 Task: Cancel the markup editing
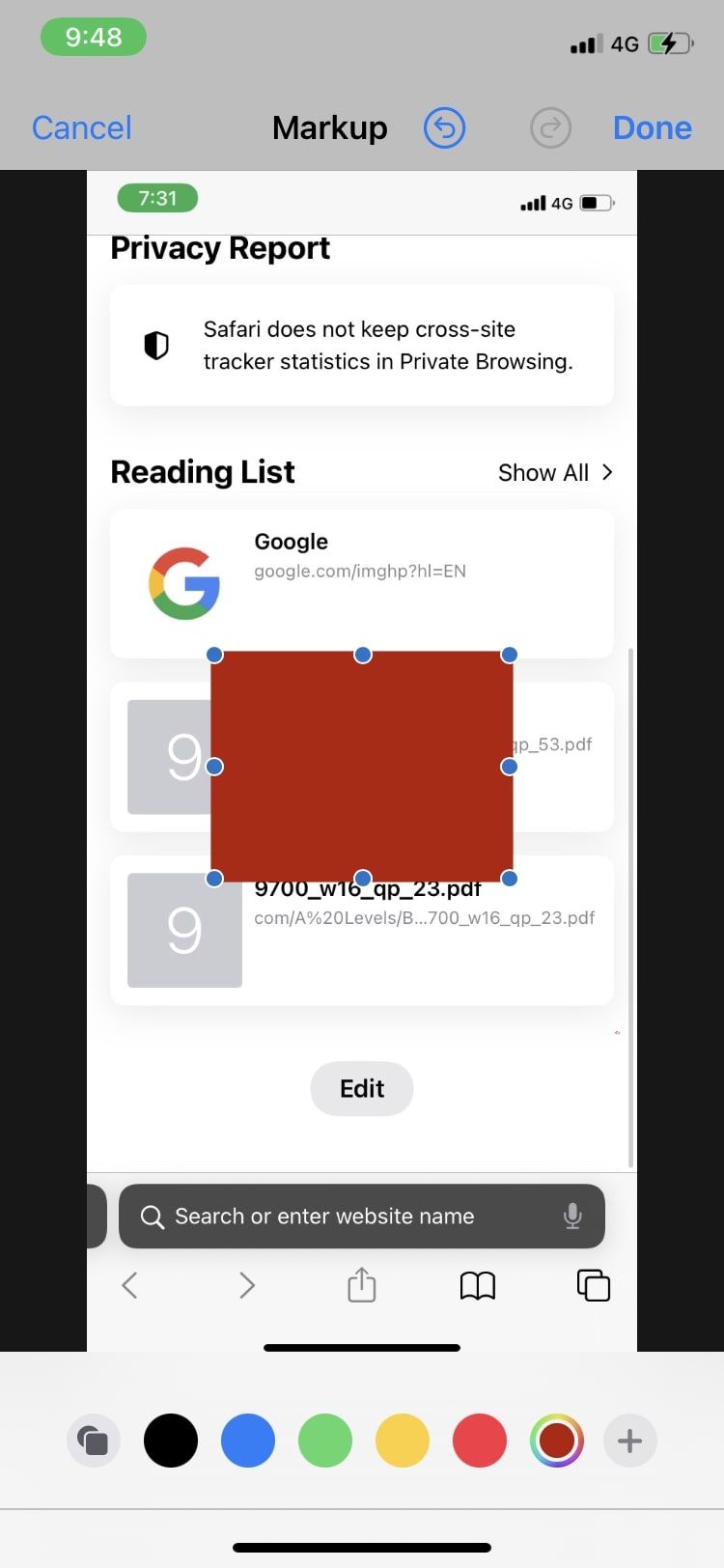pyautogui.click(x=81, y=127)
